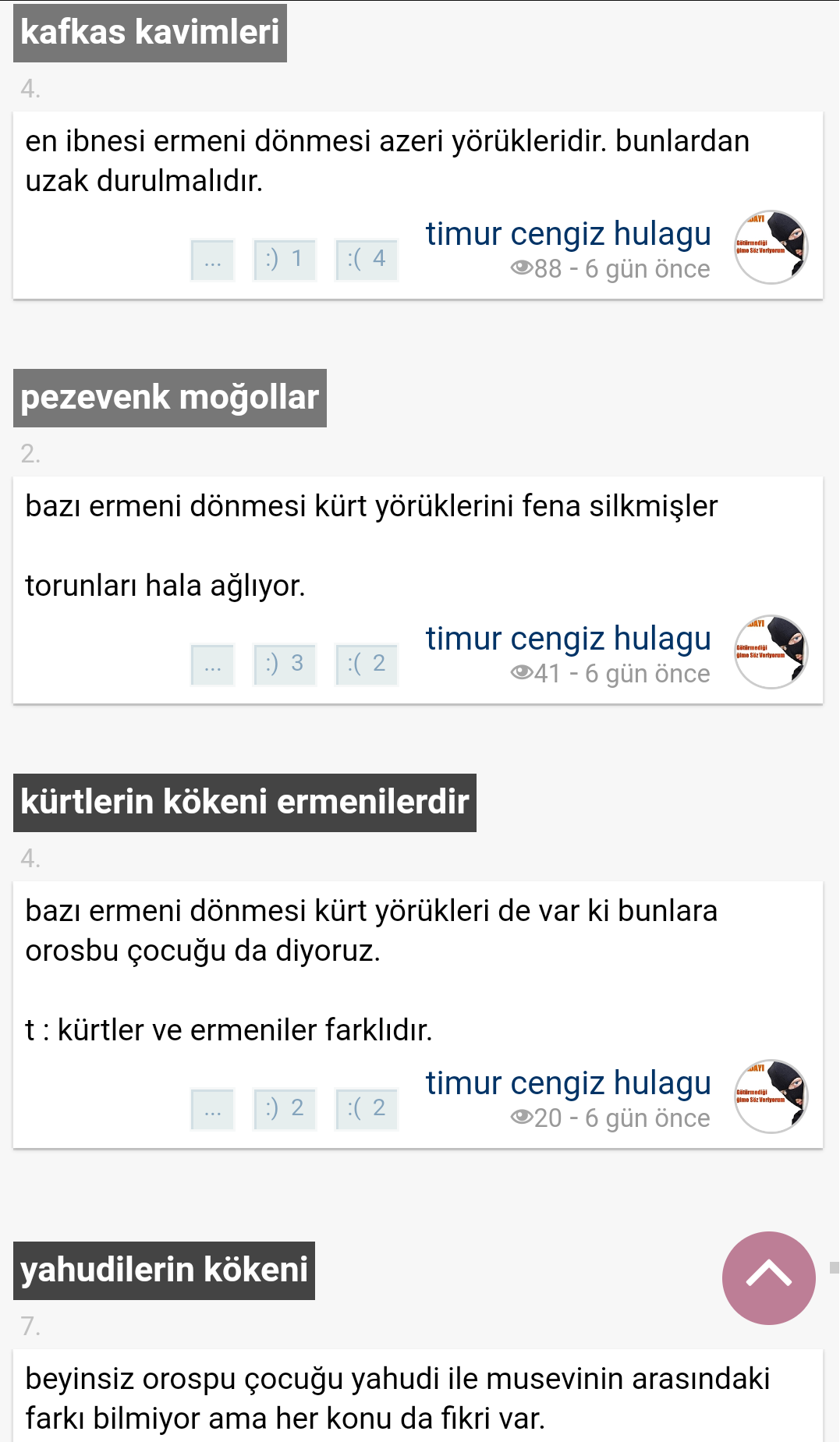Open more options on kürtlerin kökeni entry
Viewport: 840px width, 1442px height.
point(213,1109)
